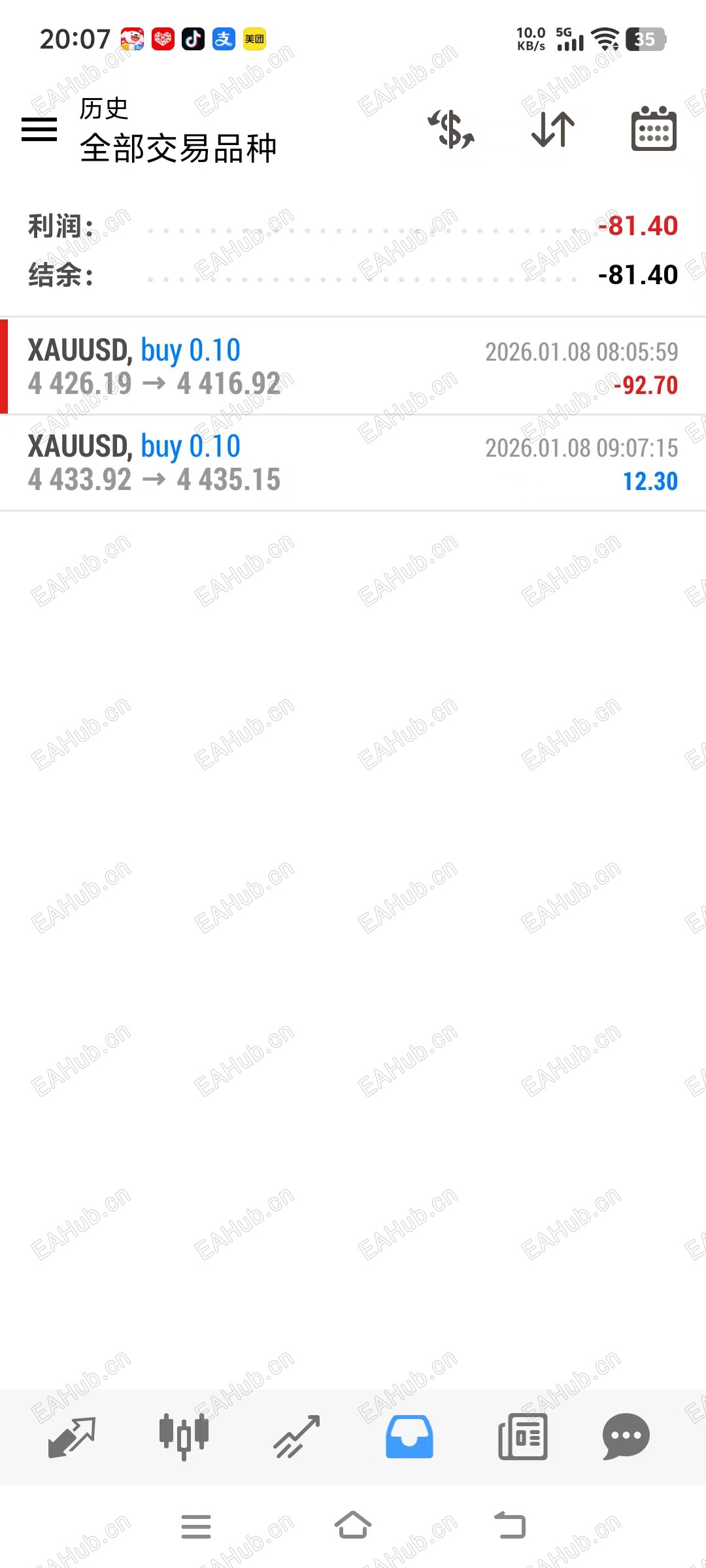
Task: Open the hamburger drawer menu
Action: (39, 129)
